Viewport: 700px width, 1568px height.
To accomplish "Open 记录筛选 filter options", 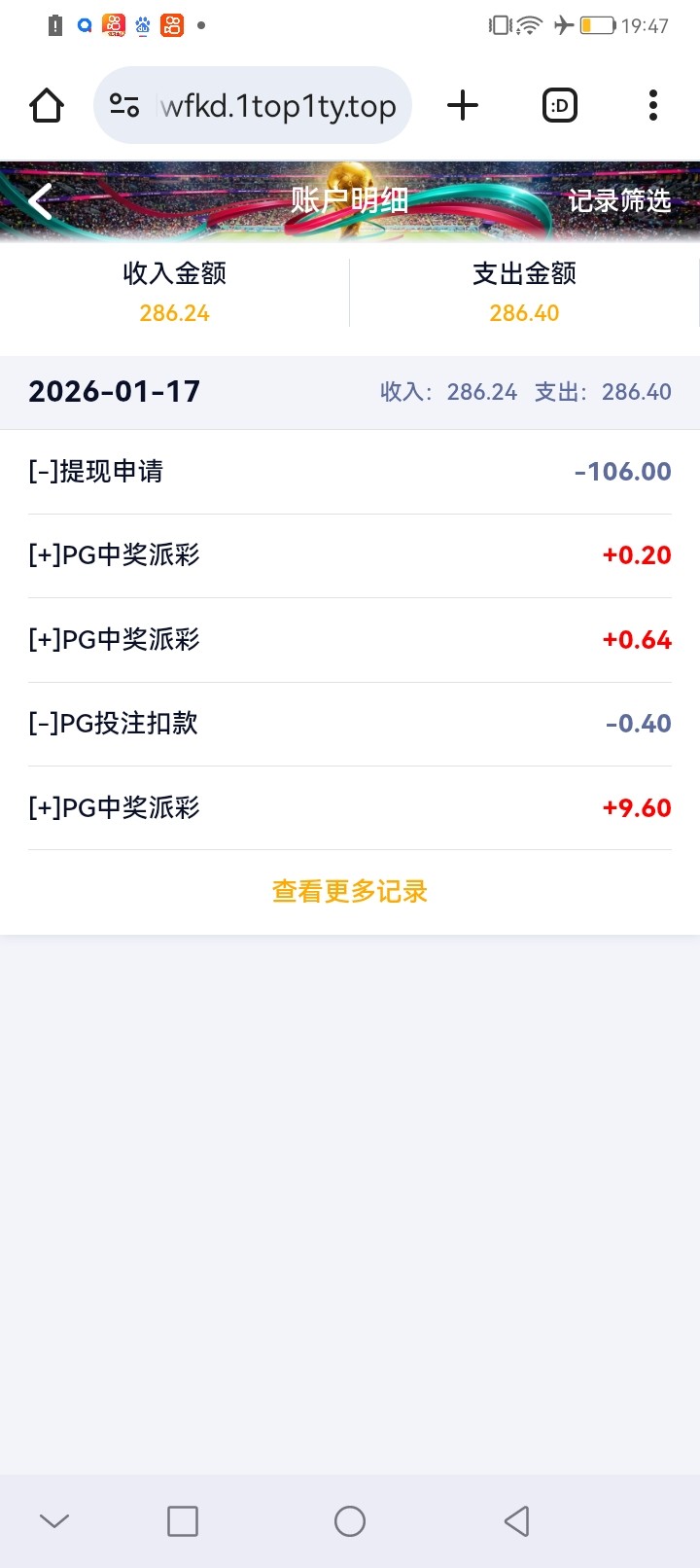I will (619, 201).
